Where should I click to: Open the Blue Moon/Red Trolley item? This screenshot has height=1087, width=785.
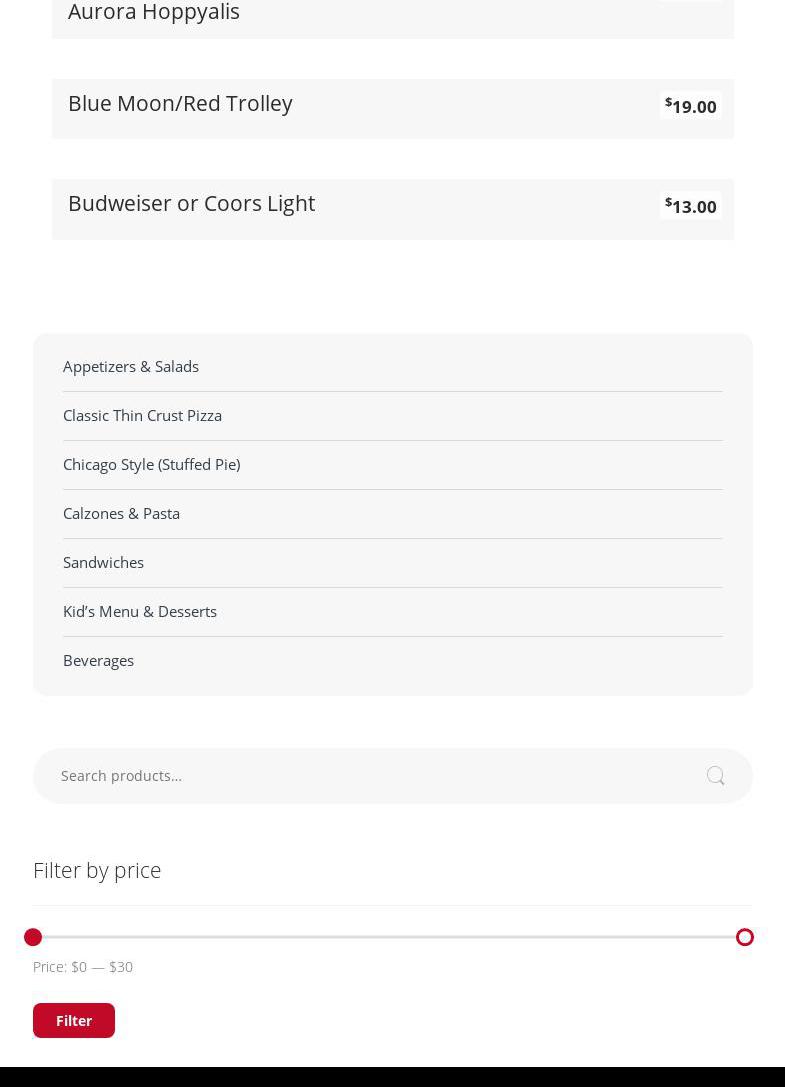[x=180, y=104]
